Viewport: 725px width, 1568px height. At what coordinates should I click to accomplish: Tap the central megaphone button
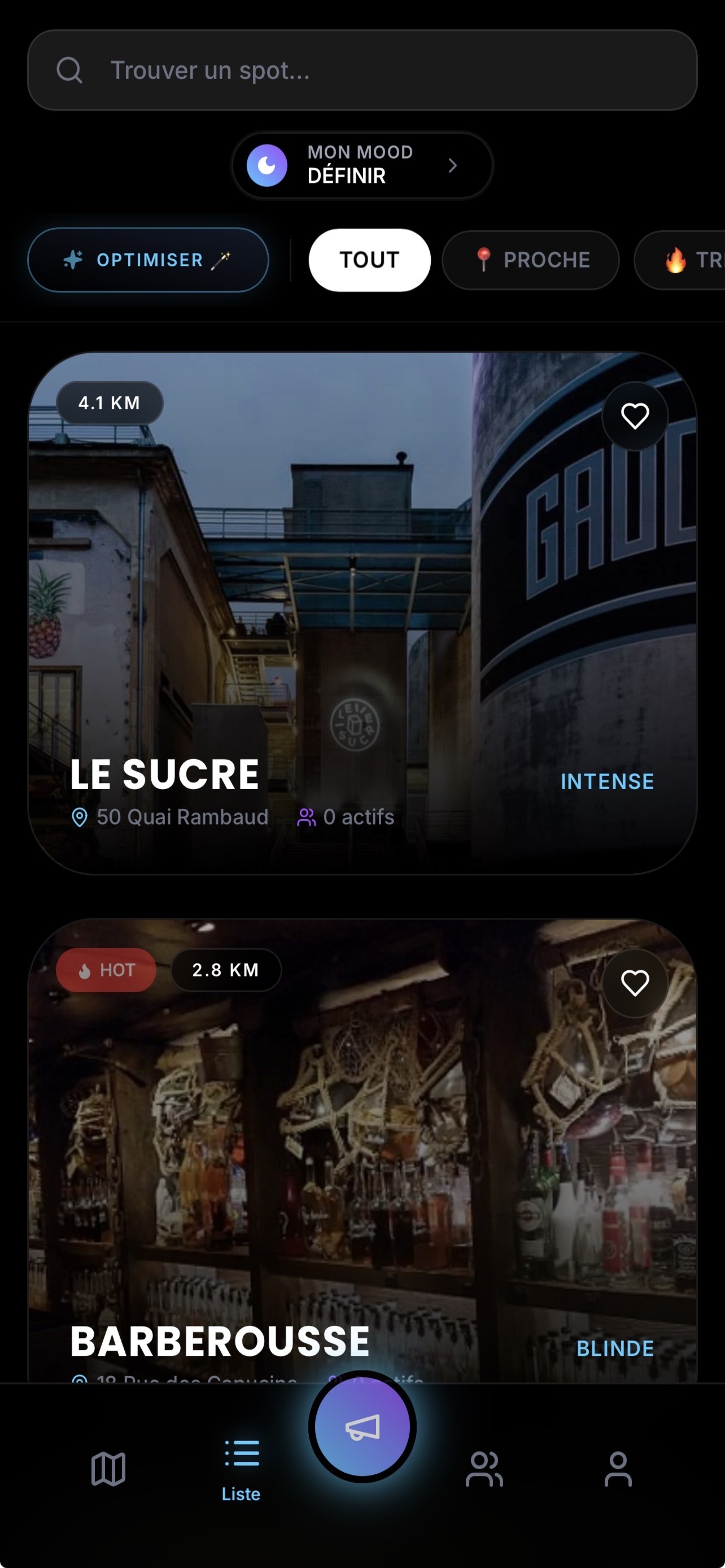361,1427
